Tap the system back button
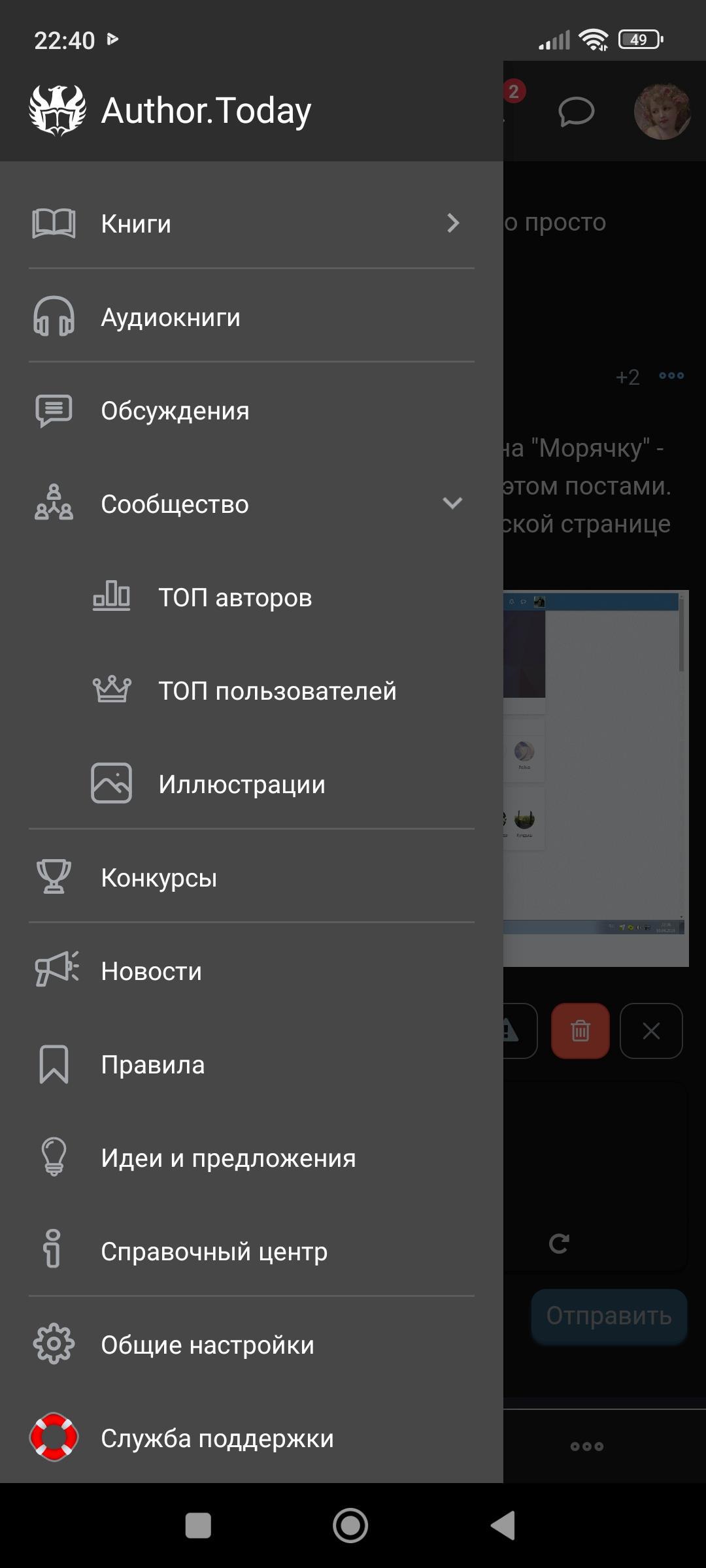 coord(503,1526)
